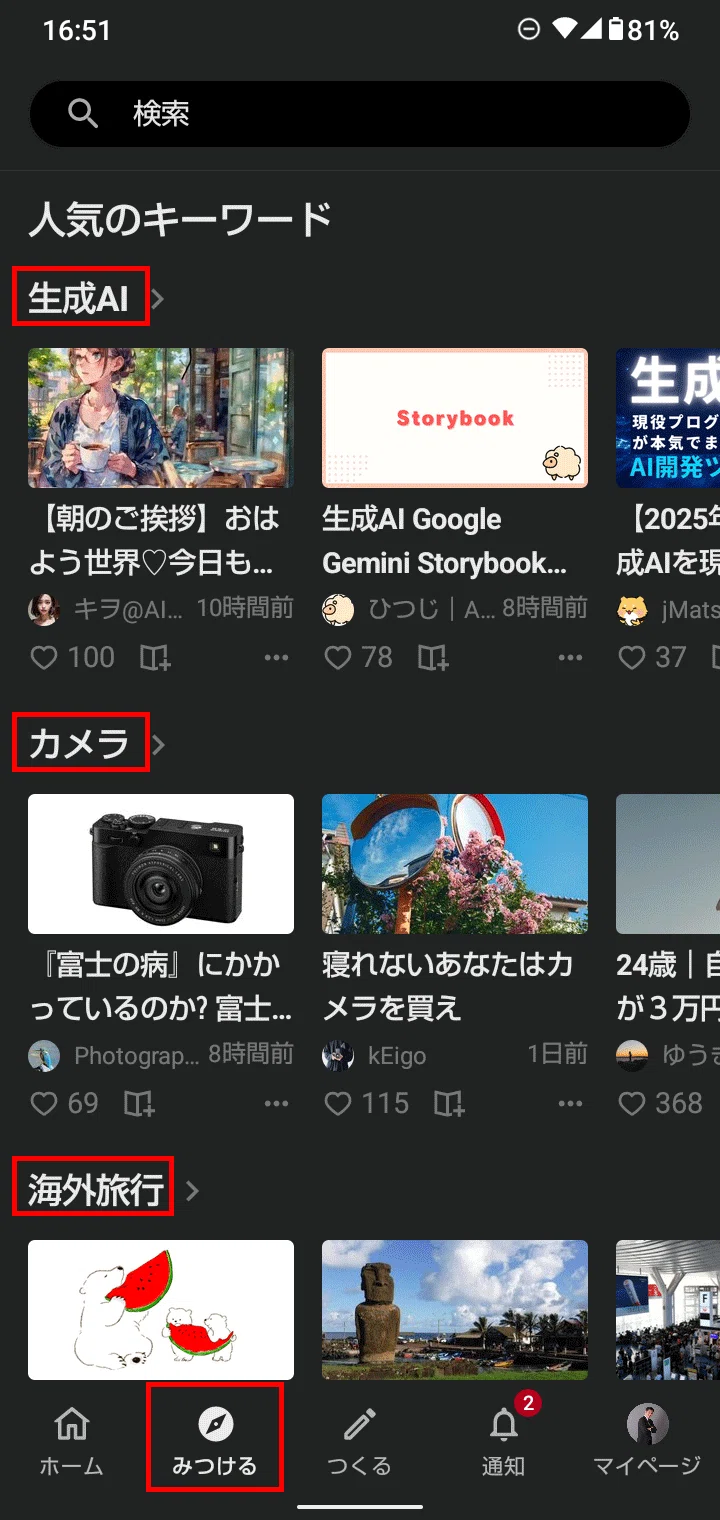Like the 朝のご挨拶 article
Image resolution: width=720 pixels, height=1520 pixels.
point(44,657)
